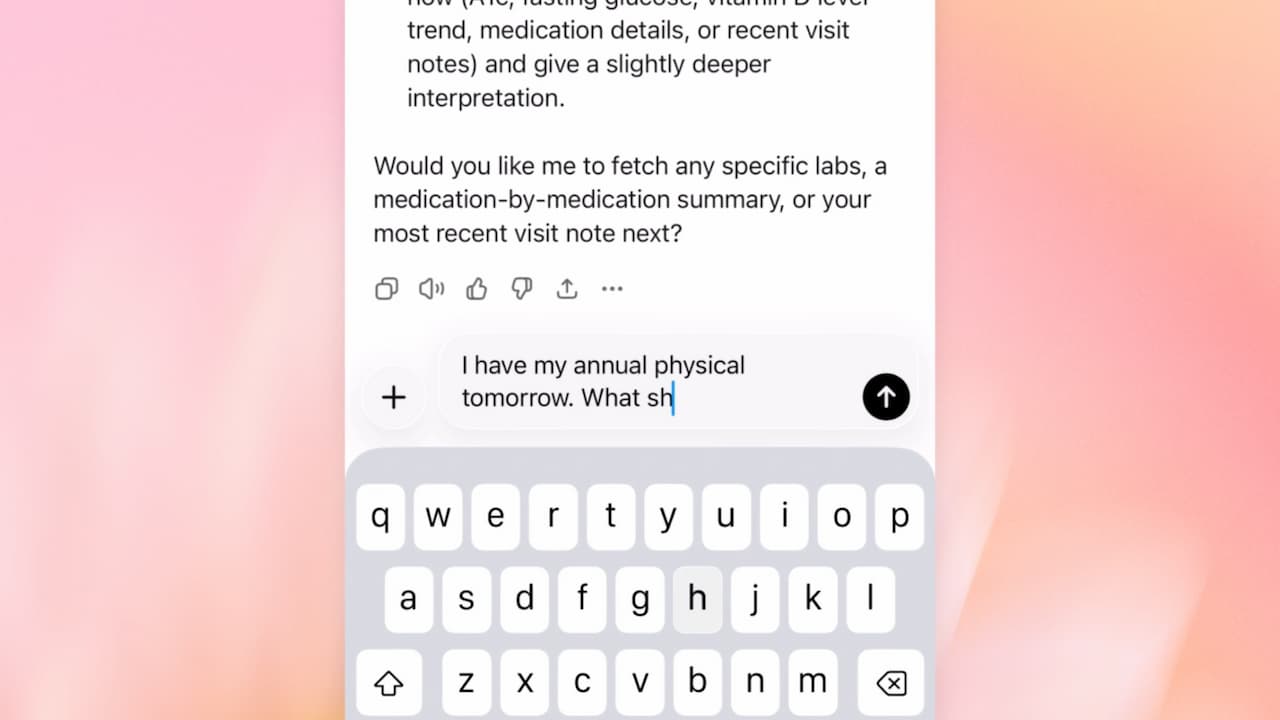Give the response a thumbs down

522,289
